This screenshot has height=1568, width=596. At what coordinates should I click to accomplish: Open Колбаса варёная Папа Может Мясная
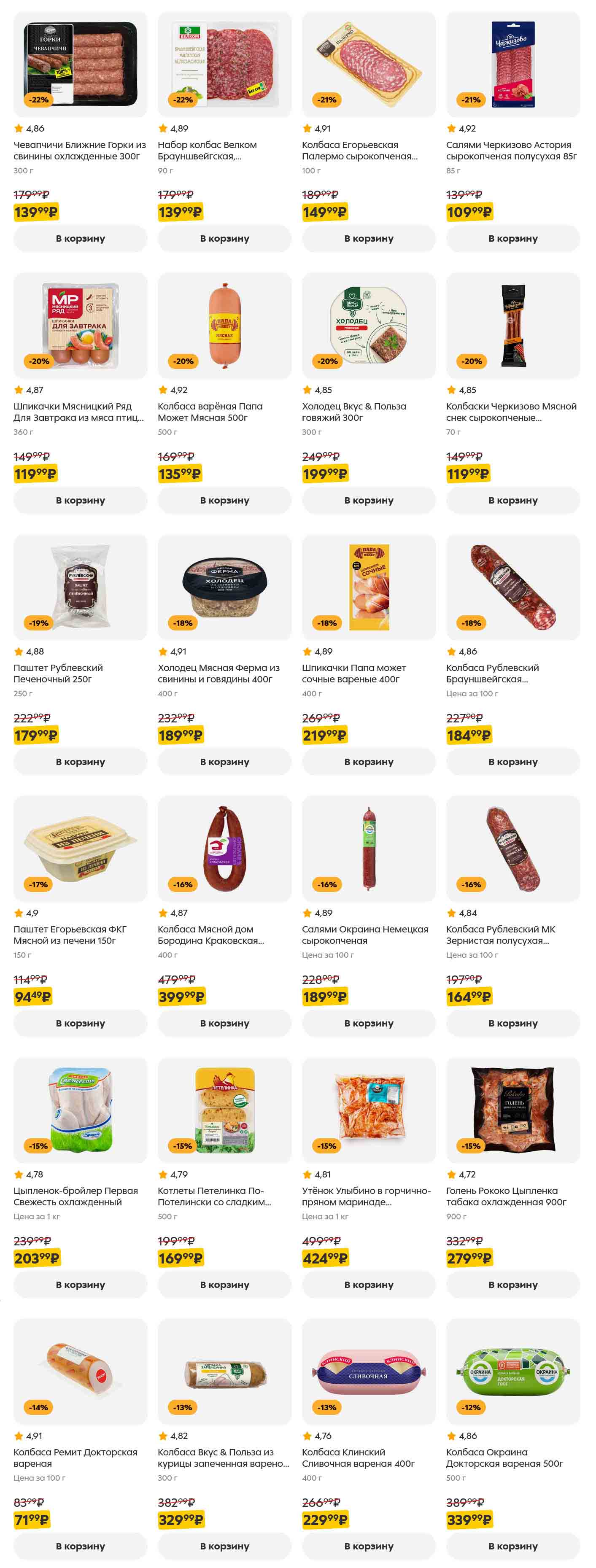(224, 326)
